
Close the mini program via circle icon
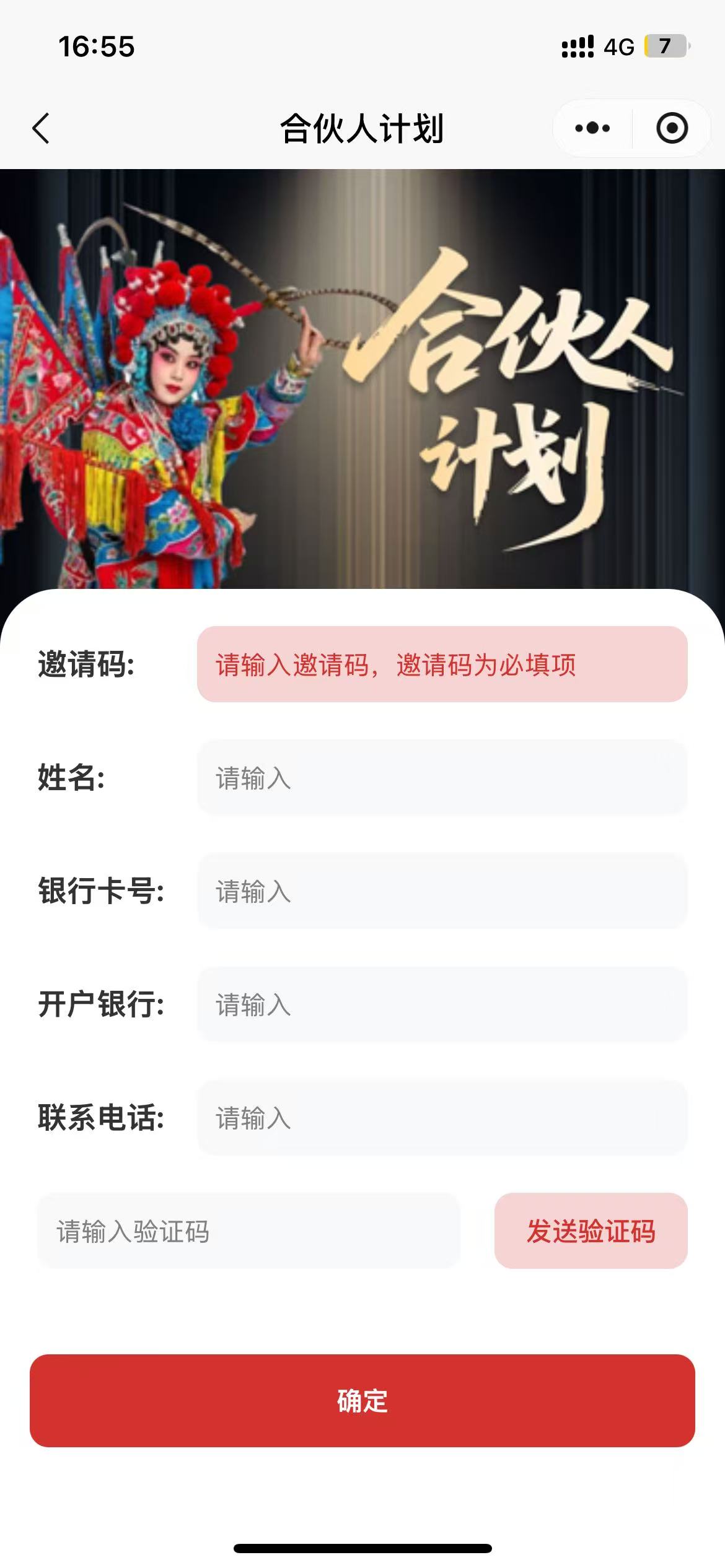(672, 128)
